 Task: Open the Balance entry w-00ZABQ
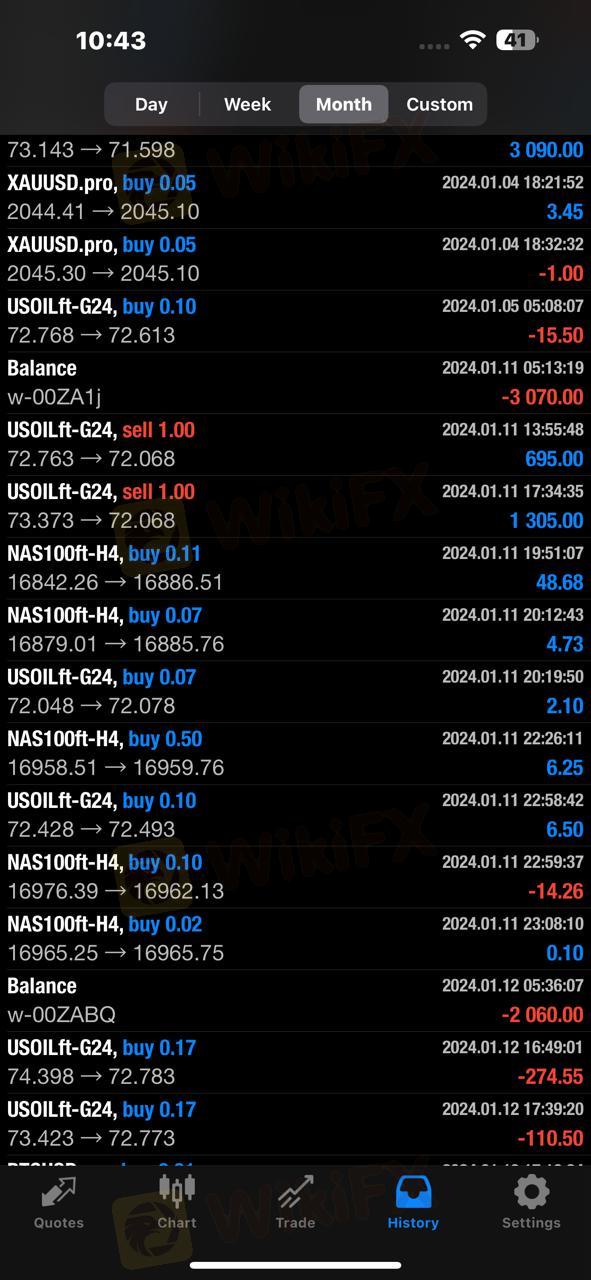click(x=295, y=1001)
